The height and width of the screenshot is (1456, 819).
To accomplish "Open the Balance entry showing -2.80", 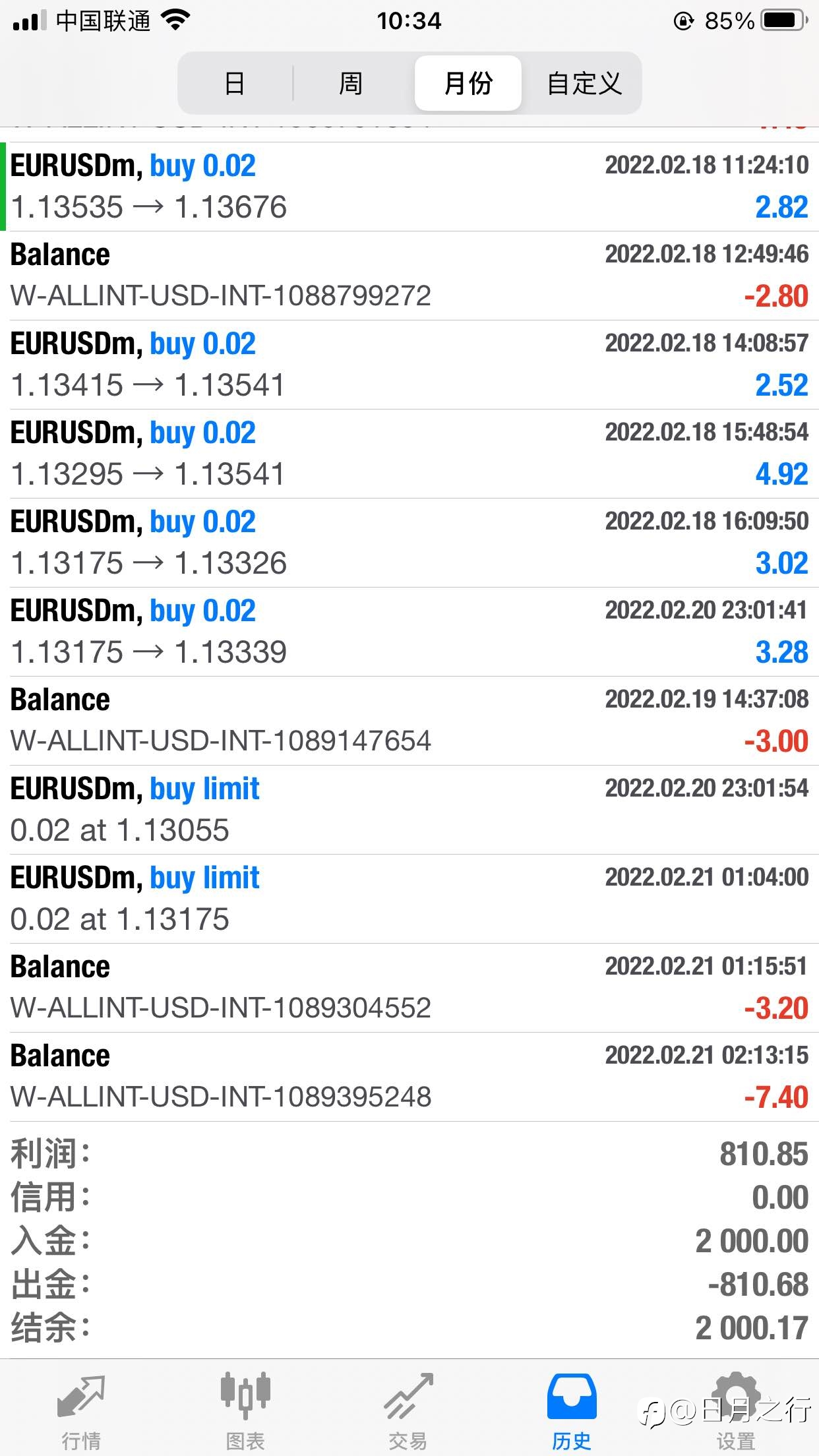I will click(x=409, y=276).
